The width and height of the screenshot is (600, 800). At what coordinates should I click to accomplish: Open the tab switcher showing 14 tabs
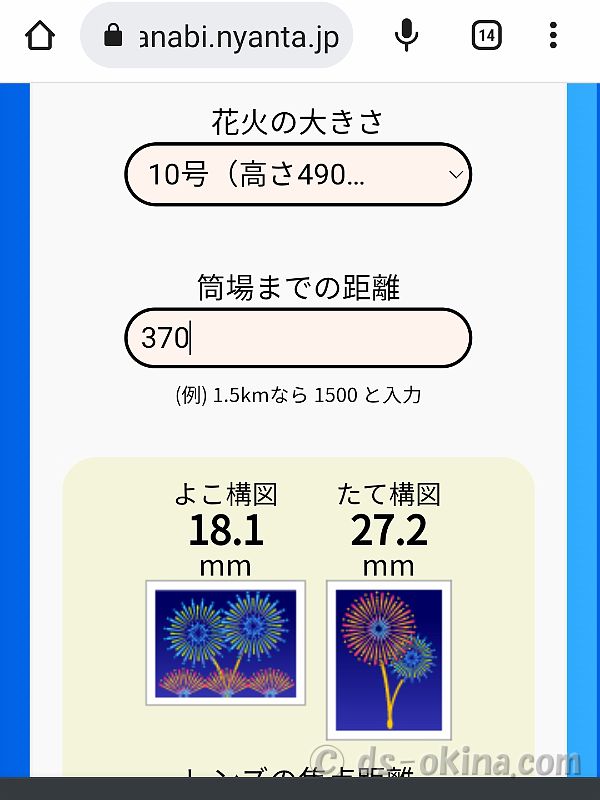(486, 36)
